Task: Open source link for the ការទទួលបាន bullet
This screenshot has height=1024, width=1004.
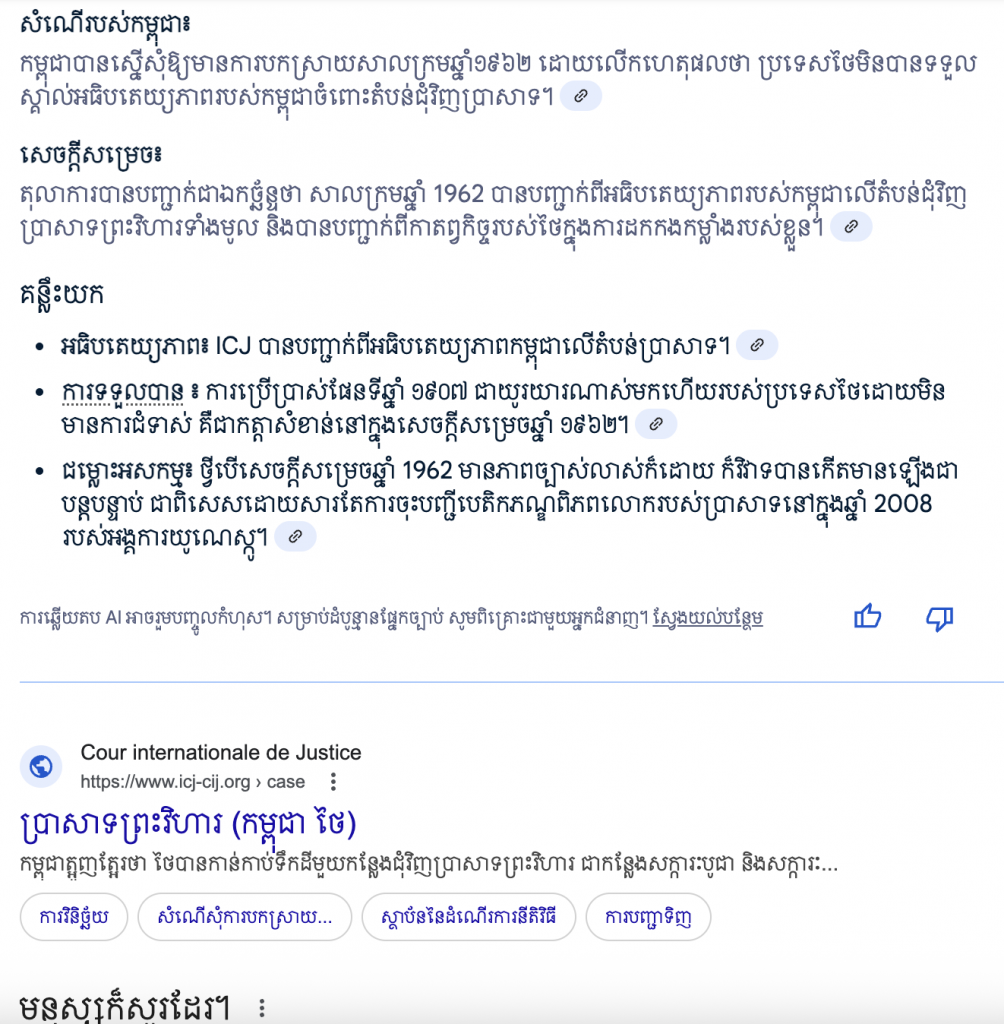Action: [x=656, y=425]
